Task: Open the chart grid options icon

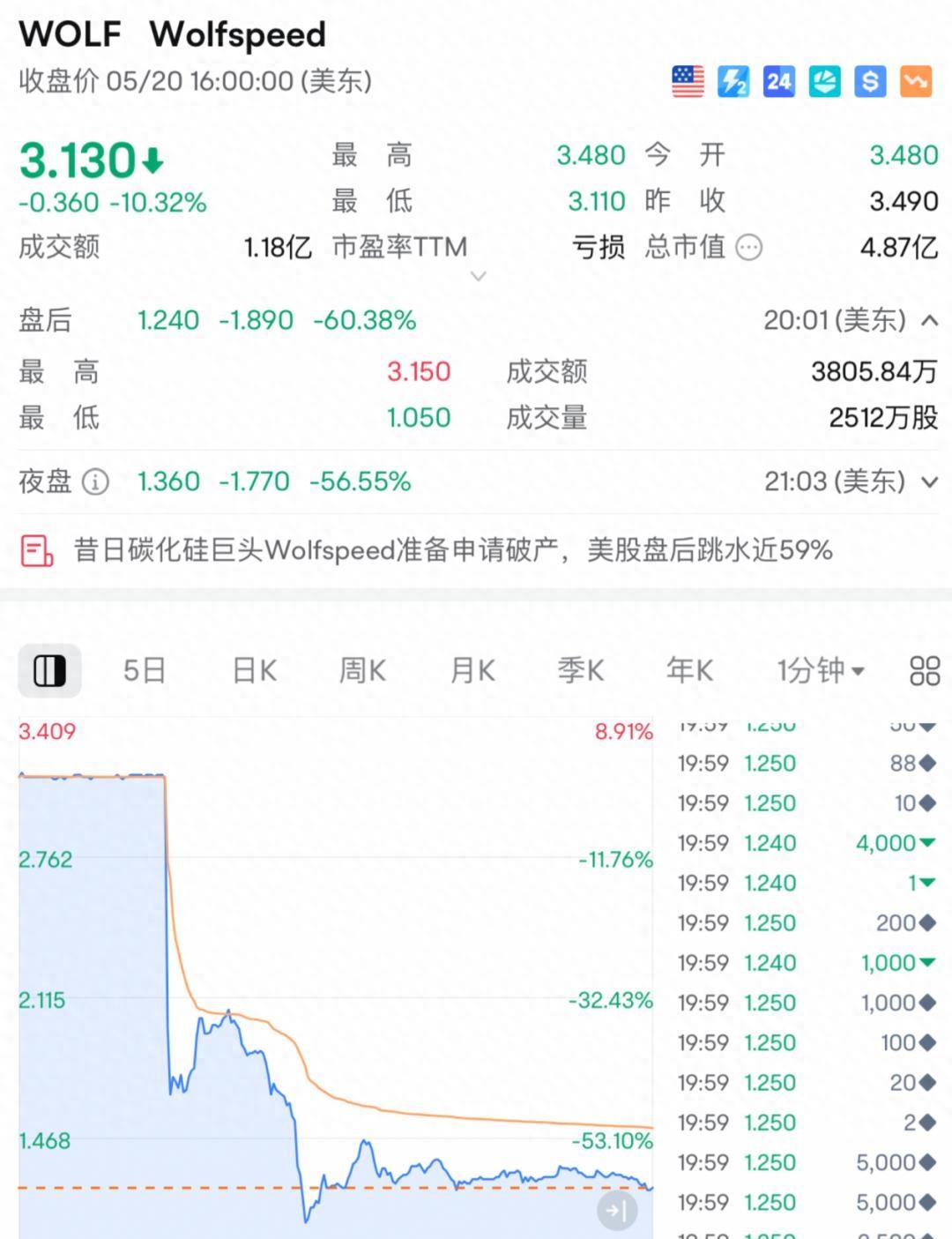Action: [x=925, y=671]
